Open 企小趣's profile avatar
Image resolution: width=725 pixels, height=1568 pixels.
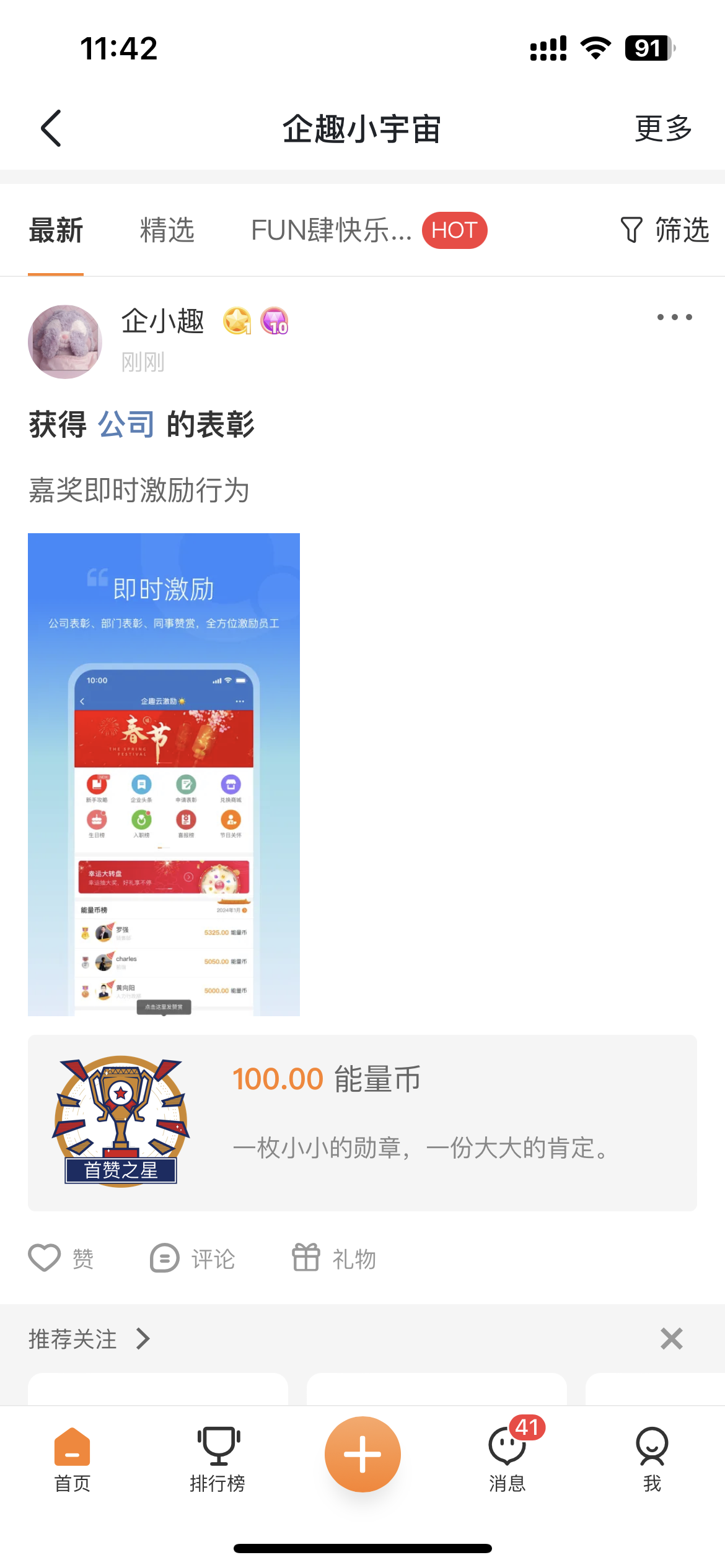tap(65, 341)
